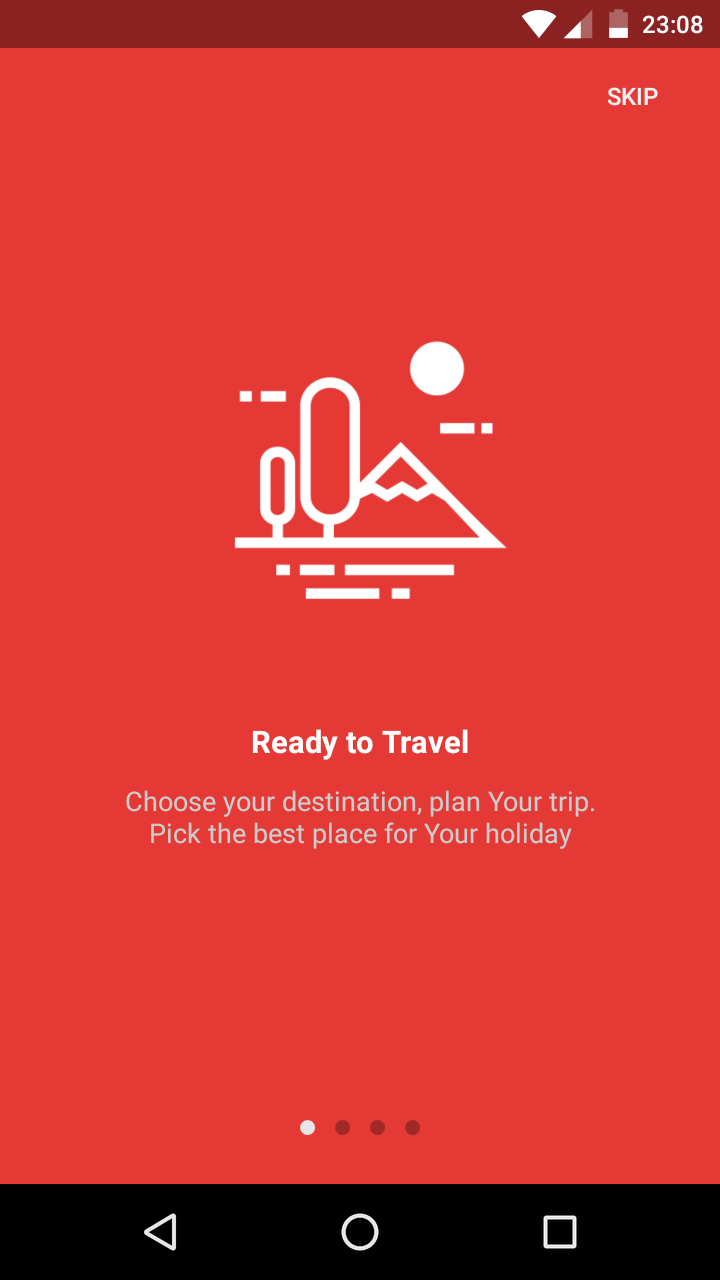Image resolution: width=720 pixels, height=1280 pixels.
Task: Tap the system back button
Action: (x=160, y=1232)
